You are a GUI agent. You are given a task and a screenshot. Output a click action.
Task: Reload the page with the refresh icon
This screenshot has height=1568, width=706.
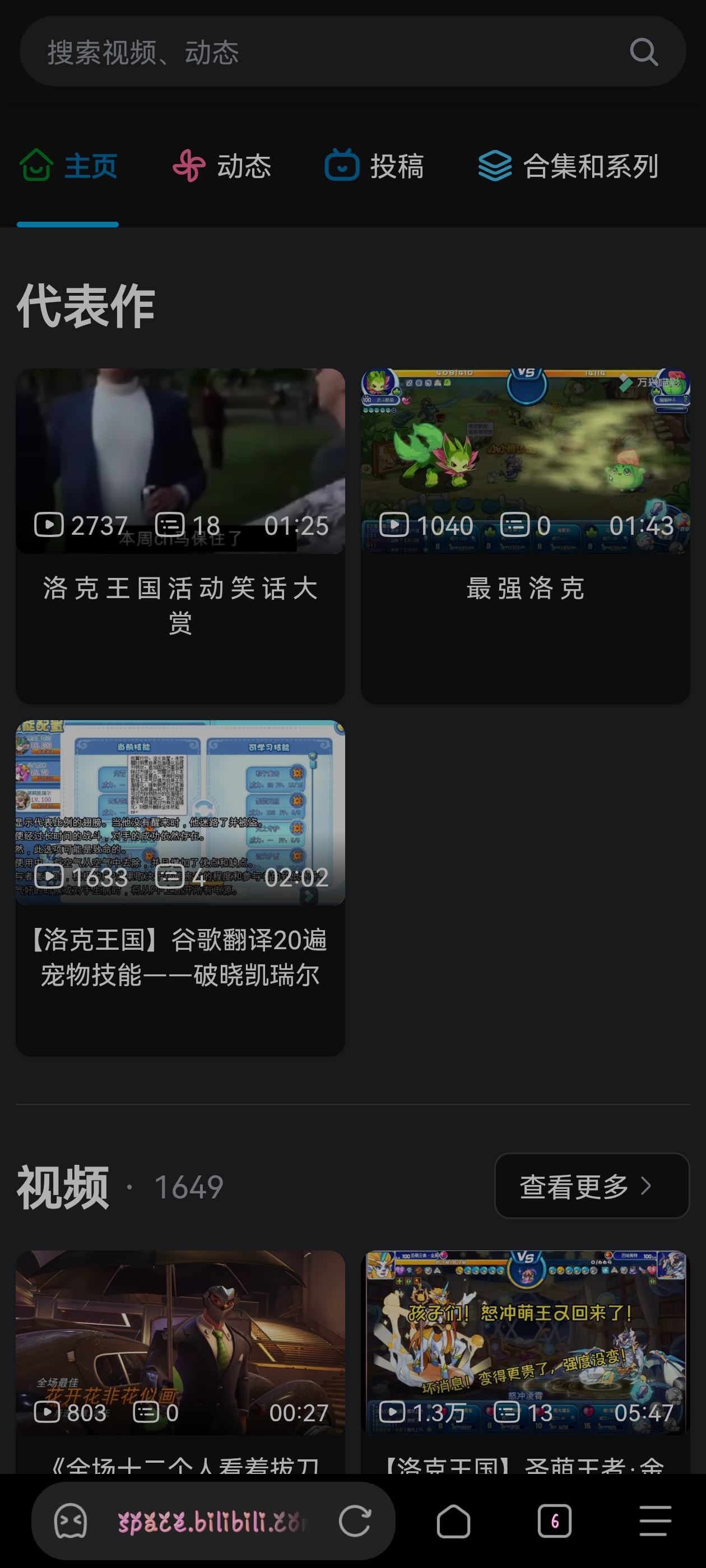click(355, 1521)
